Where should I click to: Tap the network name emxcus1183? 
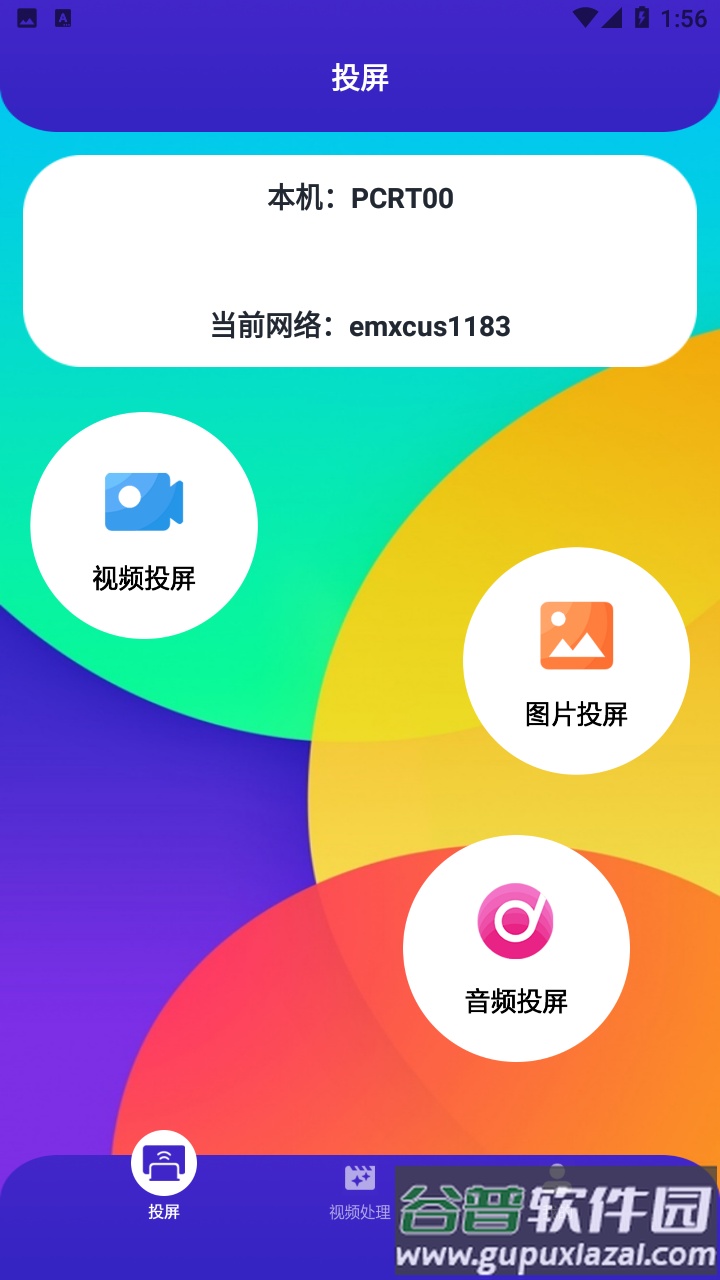[360, 325]
